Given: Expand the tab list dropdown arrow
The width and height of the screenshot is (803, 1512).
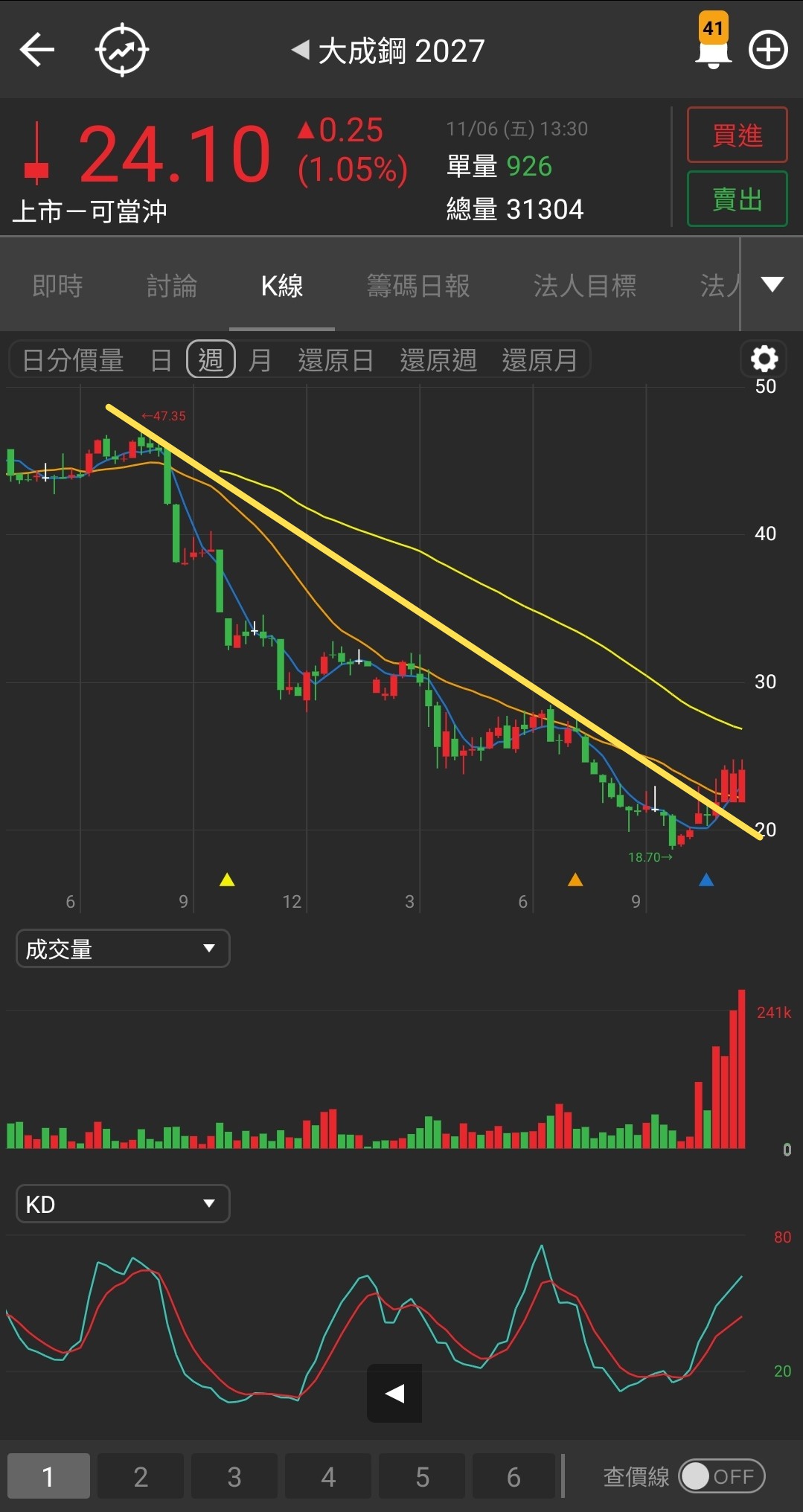Looking at the screenshot, I should pos(772,284).
